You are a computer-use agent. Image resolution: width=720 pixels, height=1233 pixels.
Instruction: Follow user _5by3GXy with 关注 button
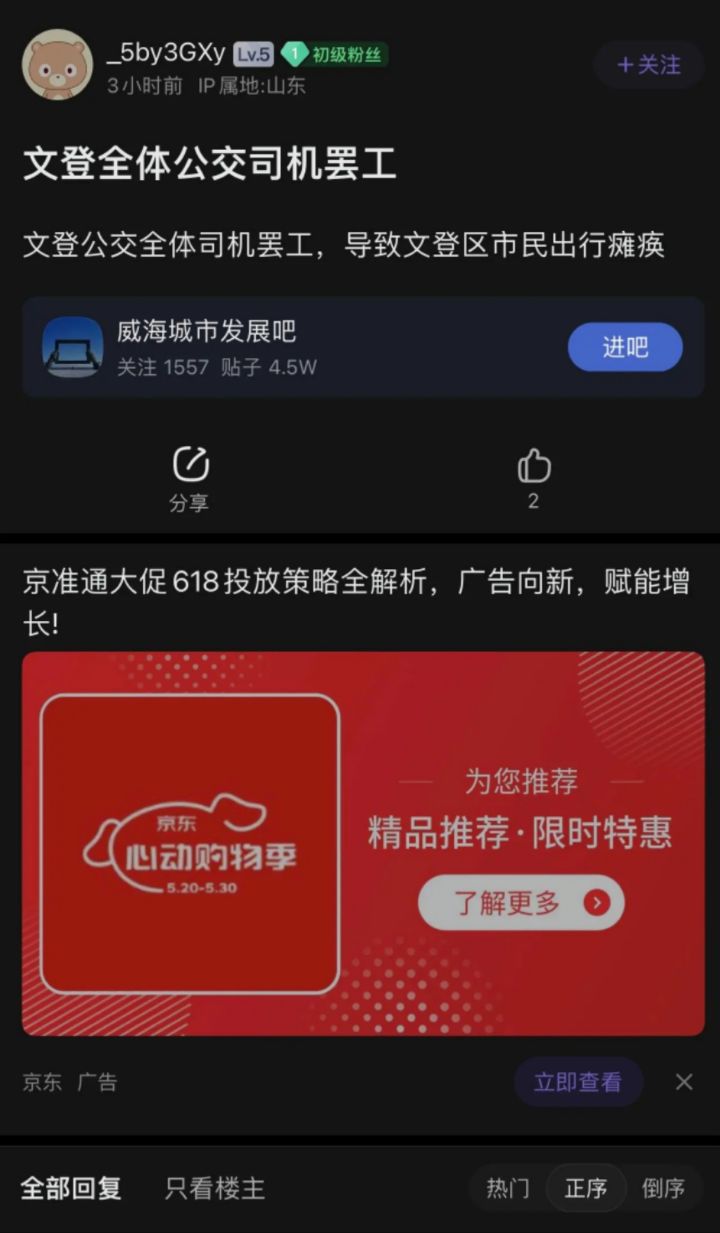pos(648,65)
